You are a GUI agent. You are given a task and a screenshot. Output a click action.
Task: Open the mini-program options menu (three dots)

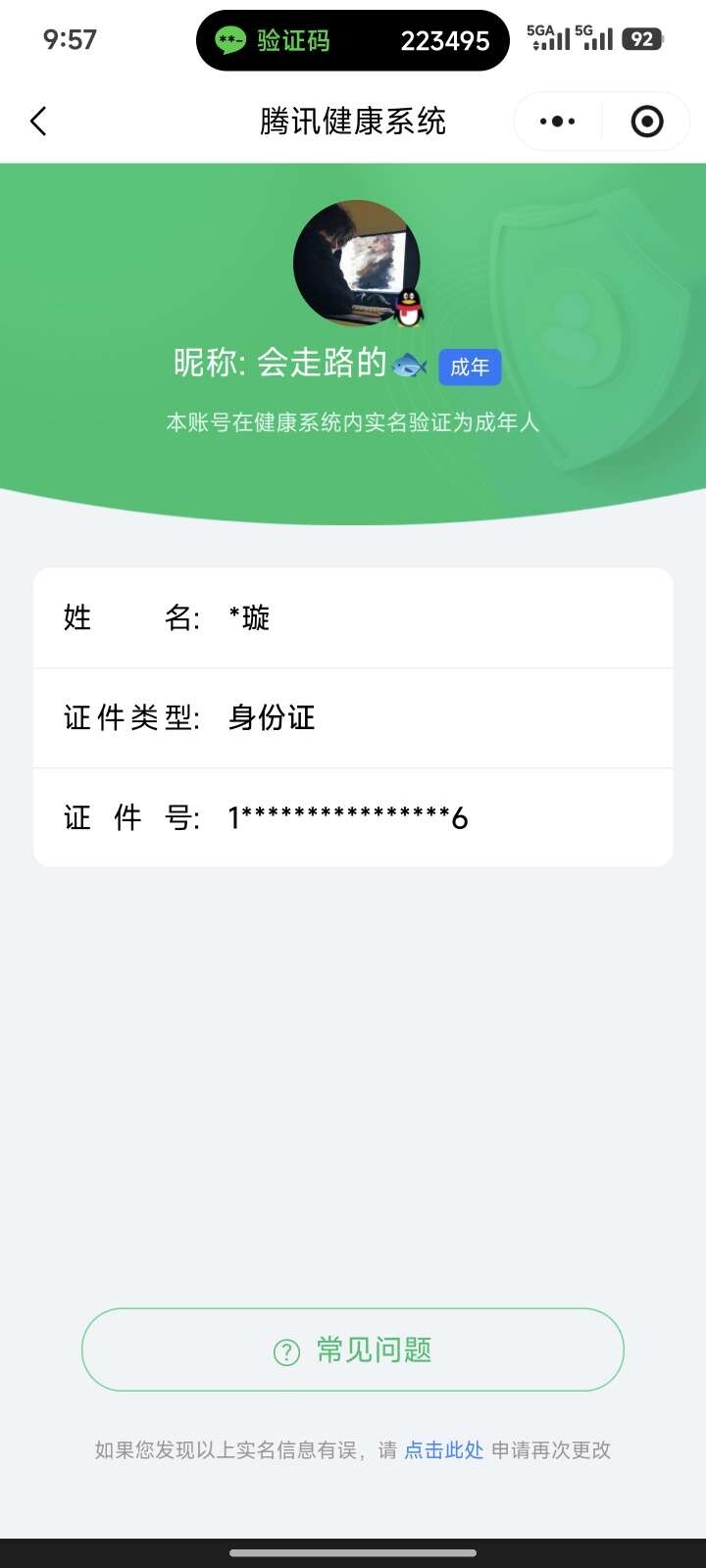556,121
